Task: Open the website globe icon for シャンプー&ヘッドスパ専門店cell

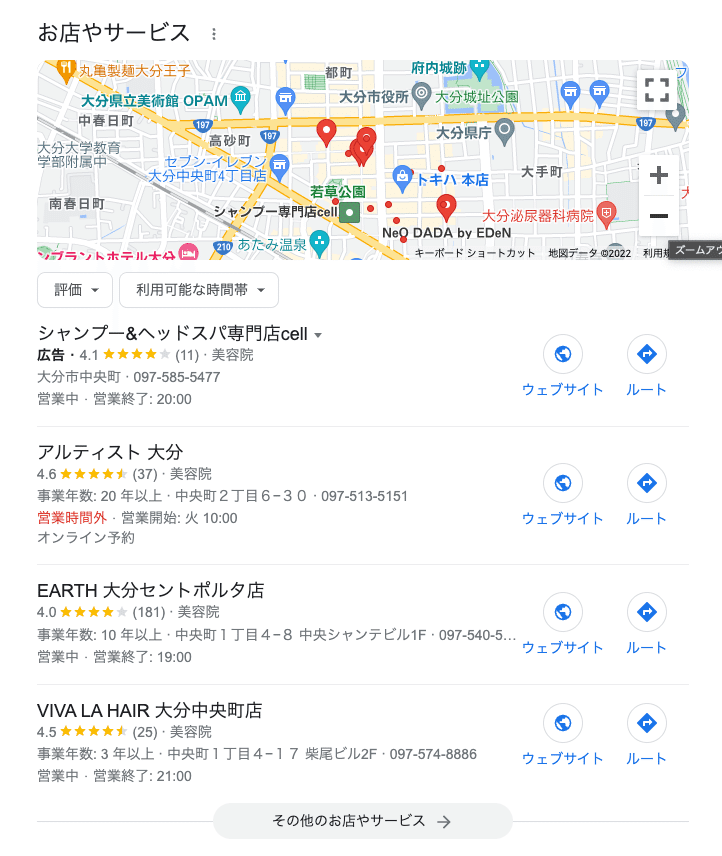Action: click(x=563, y=353)
